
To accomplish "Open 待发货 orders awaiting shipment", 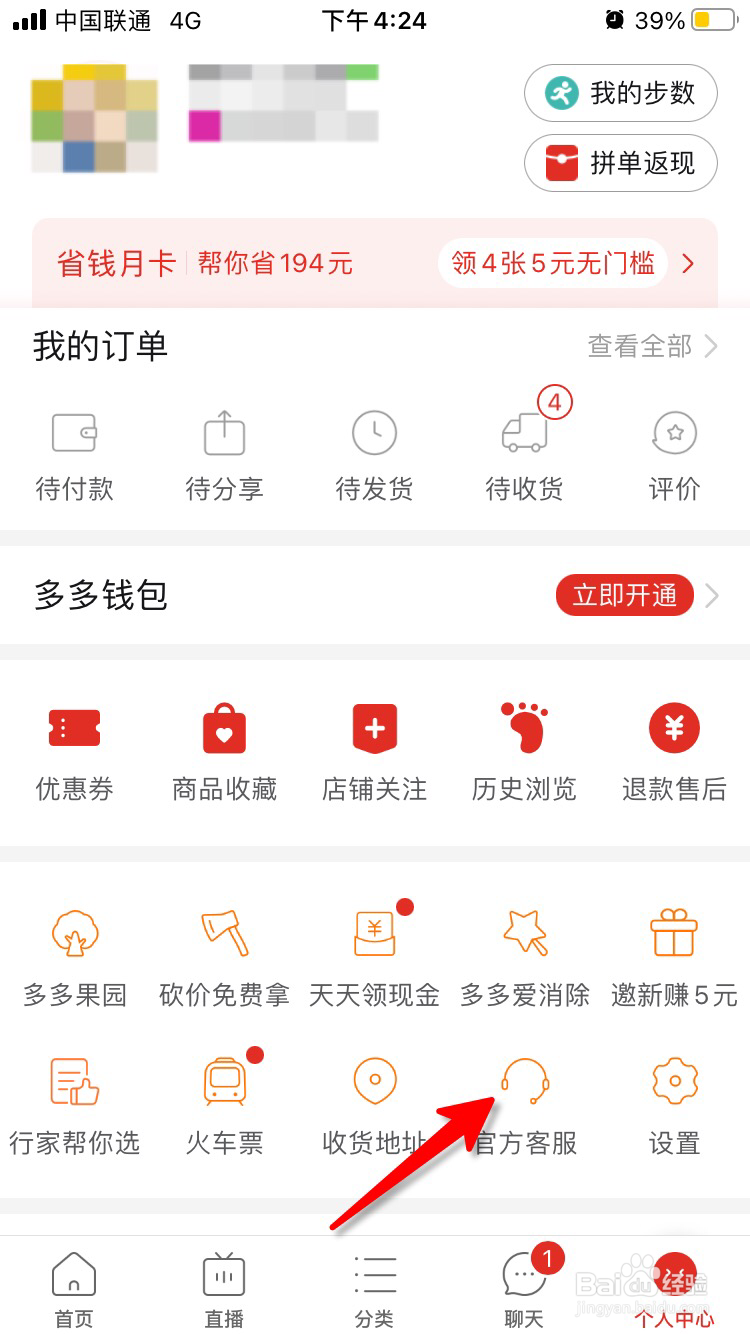I will (374, 457).
